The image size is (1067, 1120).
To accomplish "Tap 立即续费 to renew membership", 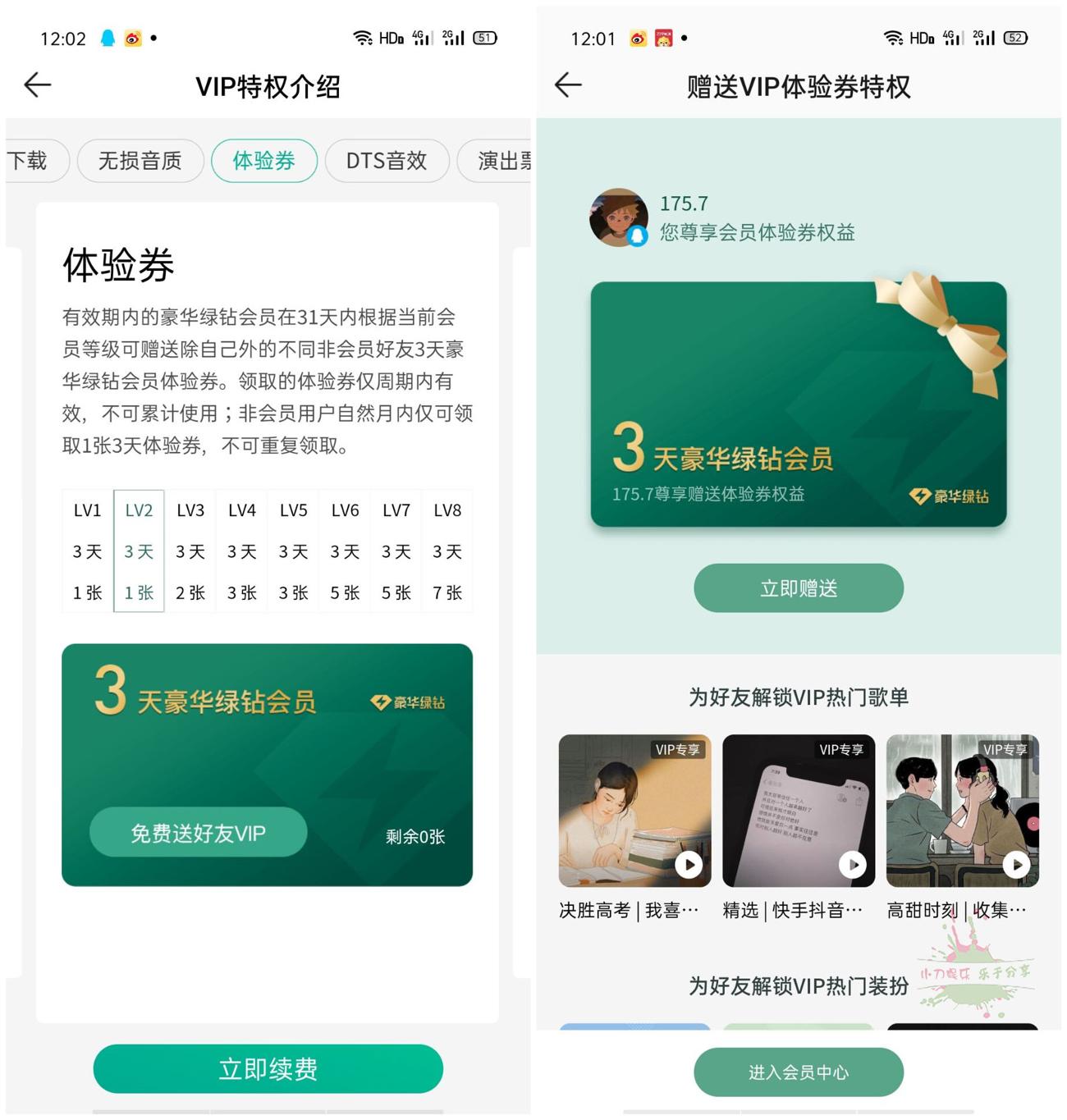I will (268, 1068).
